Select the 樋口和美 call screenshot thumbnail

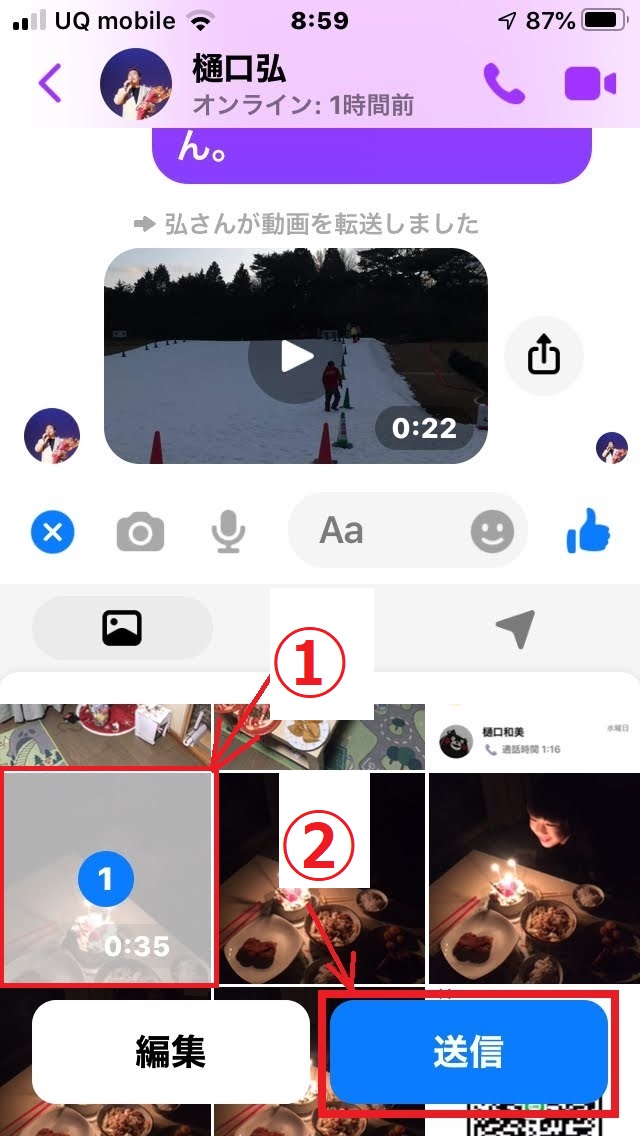pos(533,737)
